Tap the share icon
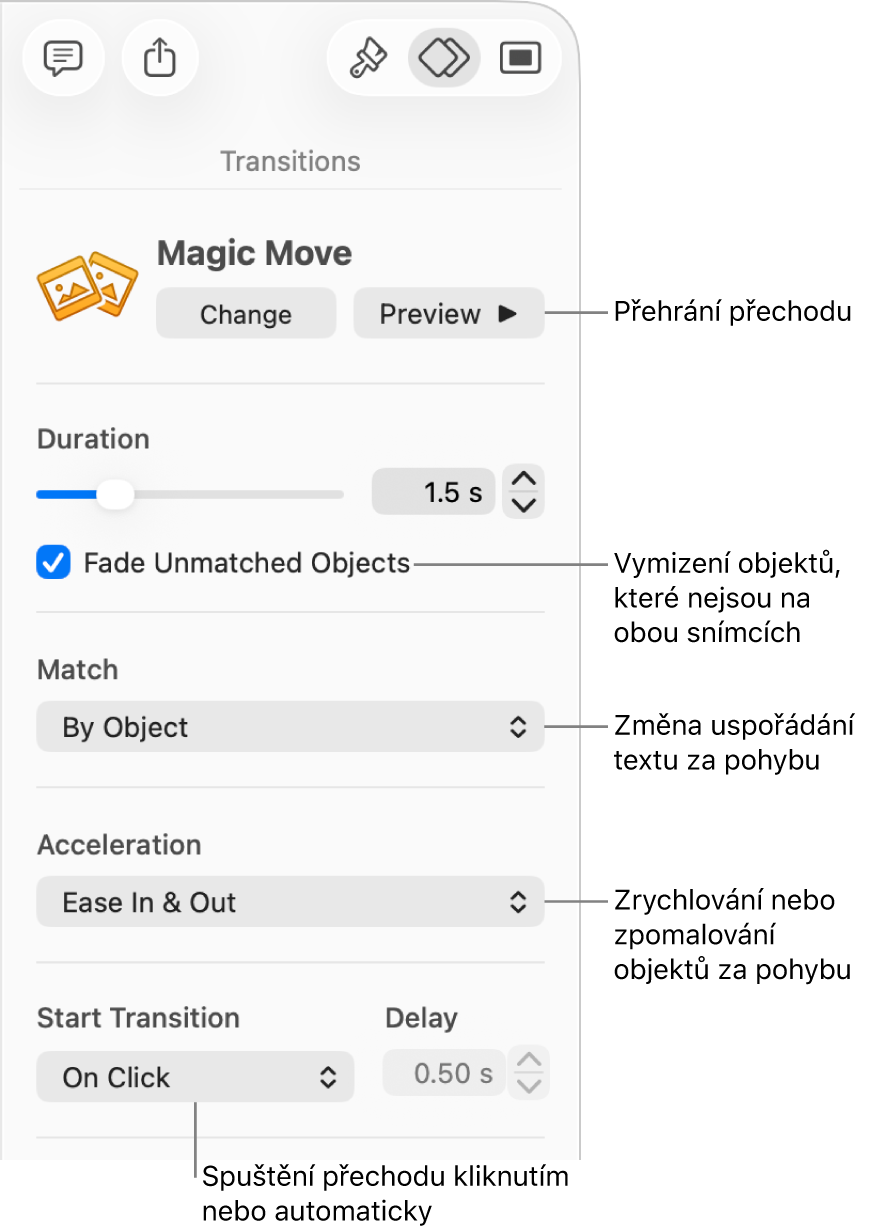The width and height of the screenshot is (878, 1231). (160, 59)
